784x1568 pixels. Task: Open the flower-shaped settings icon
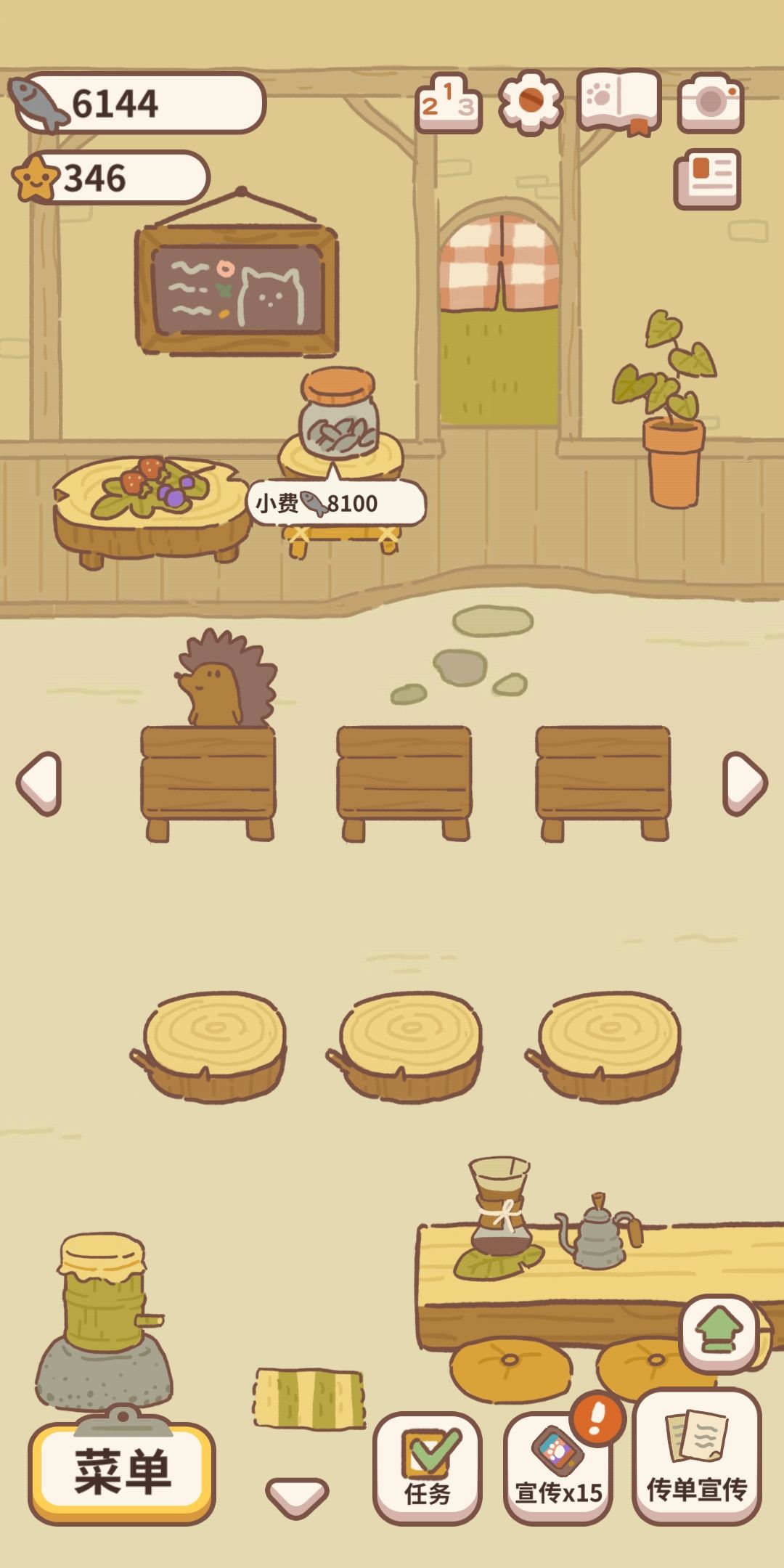point(531,102)
